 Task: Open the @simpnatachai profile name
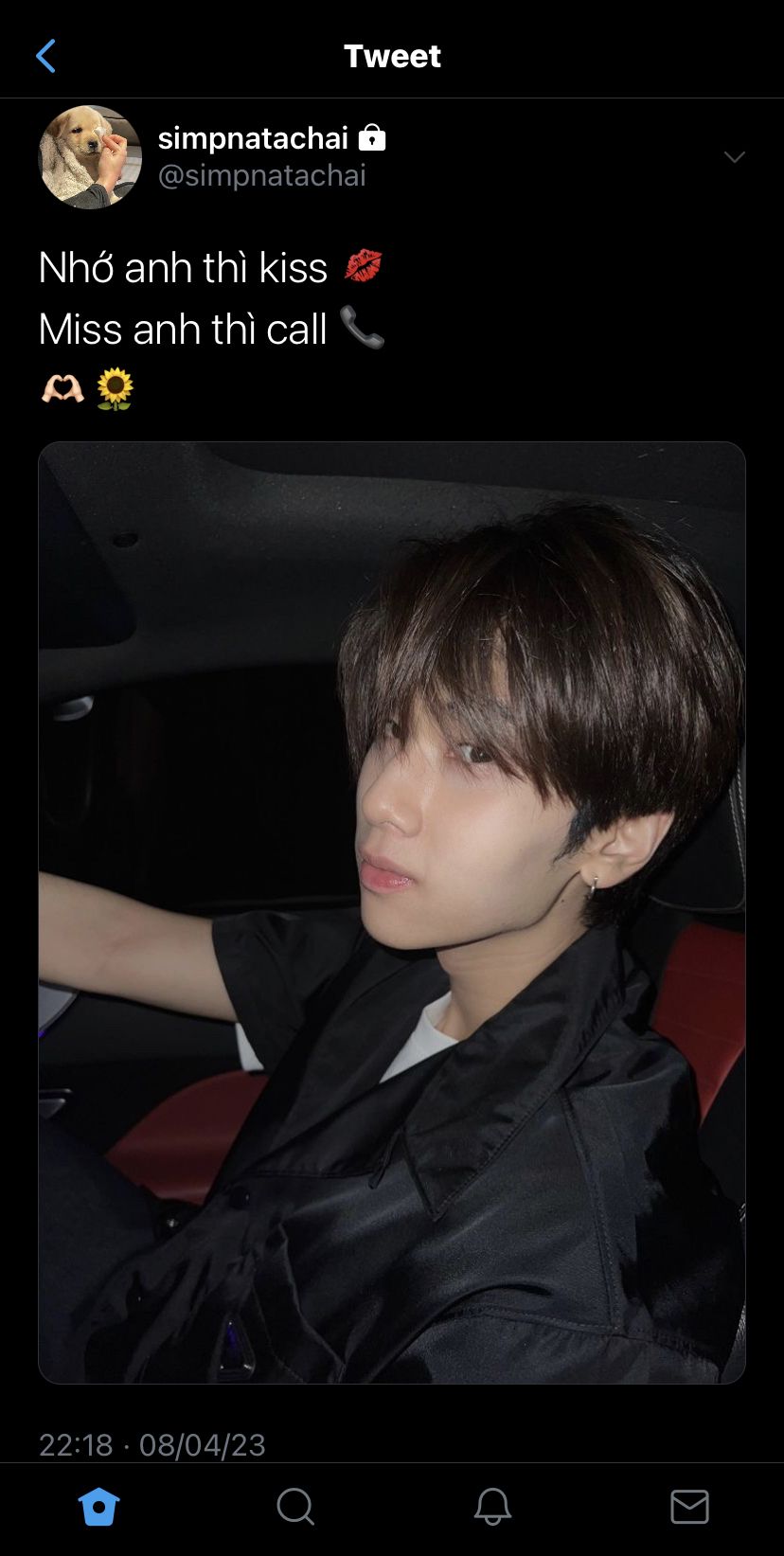pyautogui.click(x=261, y=176)
